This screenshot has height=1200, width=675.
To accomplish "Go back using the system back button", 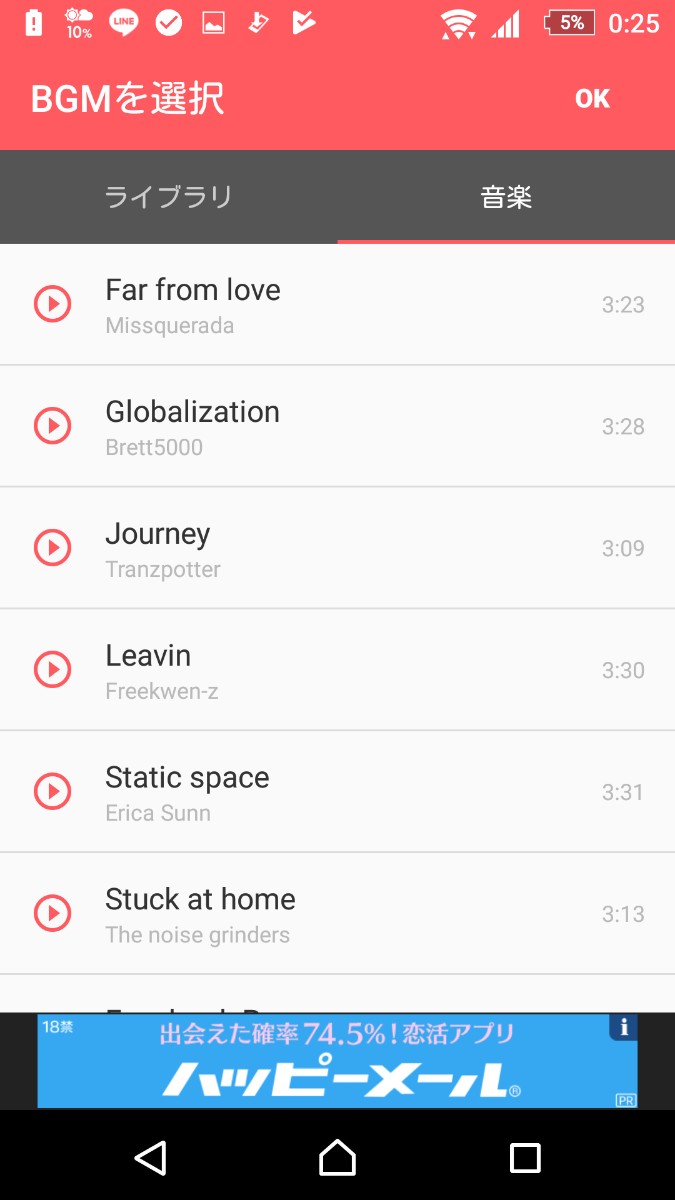I will (x=150, y=1157).
